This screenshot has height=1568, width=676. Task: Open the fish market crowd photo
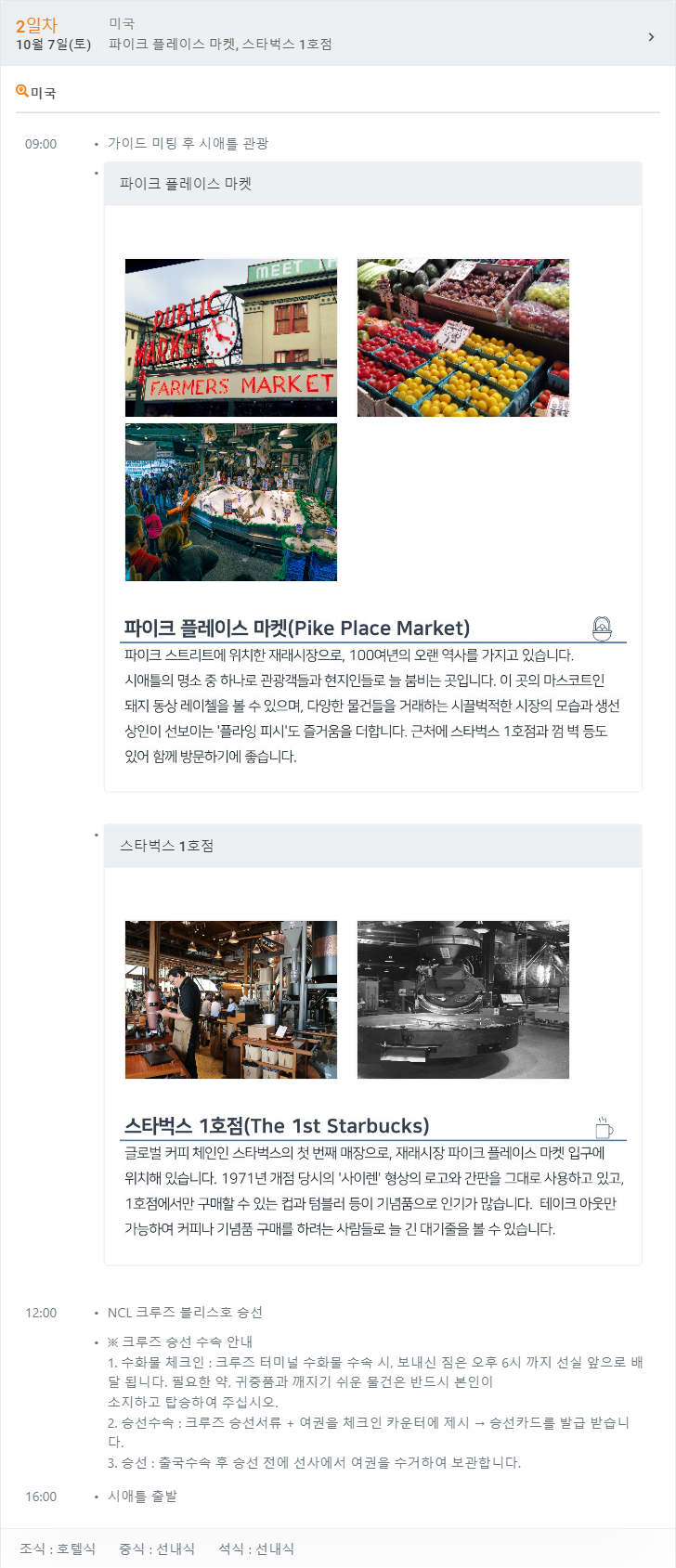[231, 502]
